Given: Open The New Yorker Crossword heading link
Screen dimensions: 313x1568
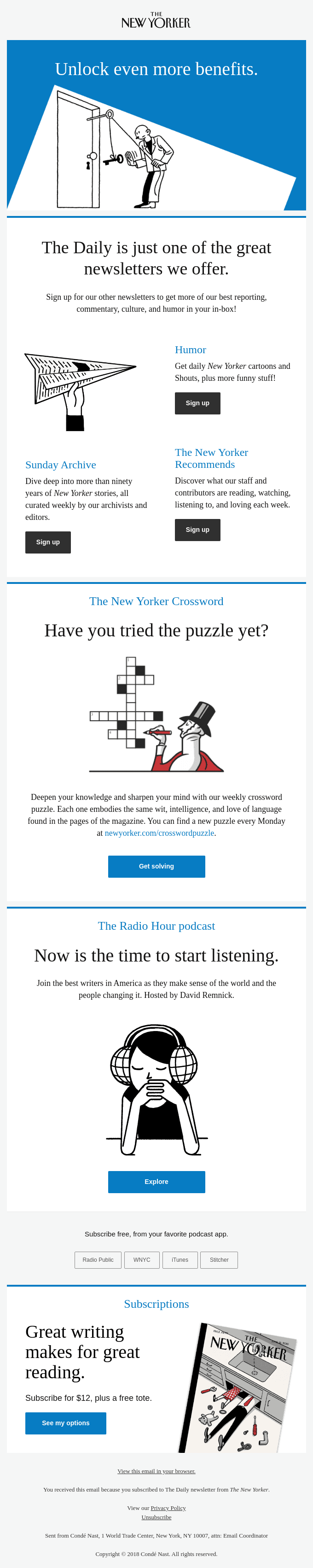Looking at the screenshot, I should [x=156, y=601].
